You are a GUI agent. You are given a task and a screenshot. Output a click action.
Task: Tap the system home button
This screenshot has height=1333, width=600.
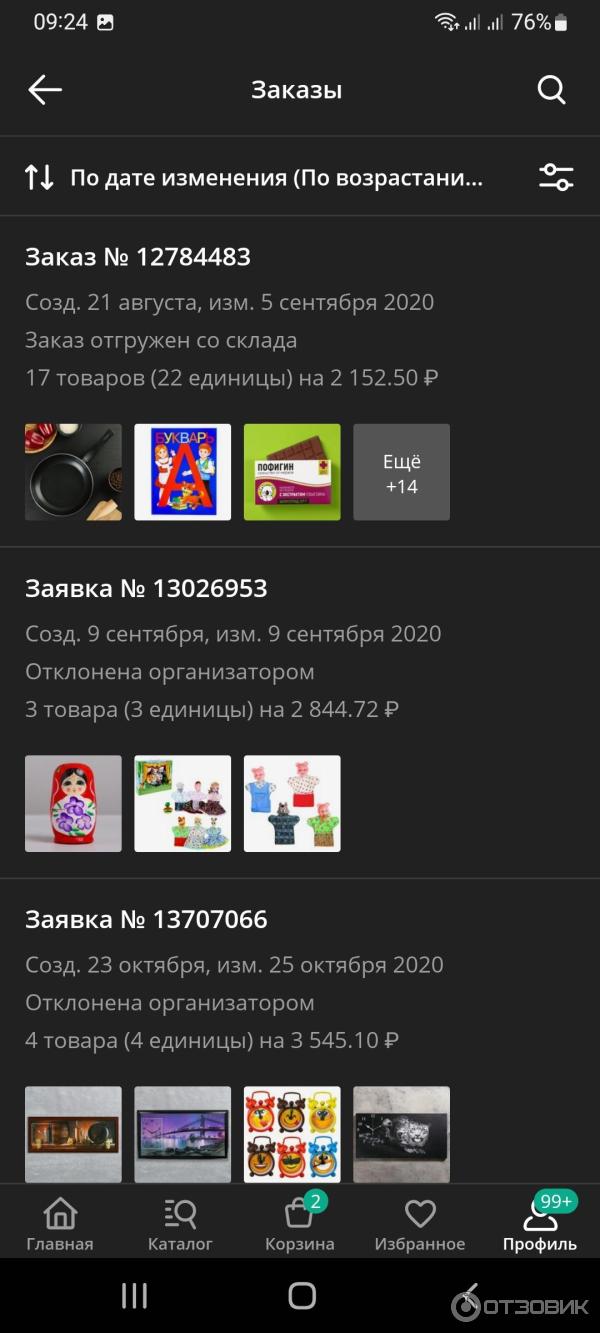pyautogui.click(x=301, y=1296)
